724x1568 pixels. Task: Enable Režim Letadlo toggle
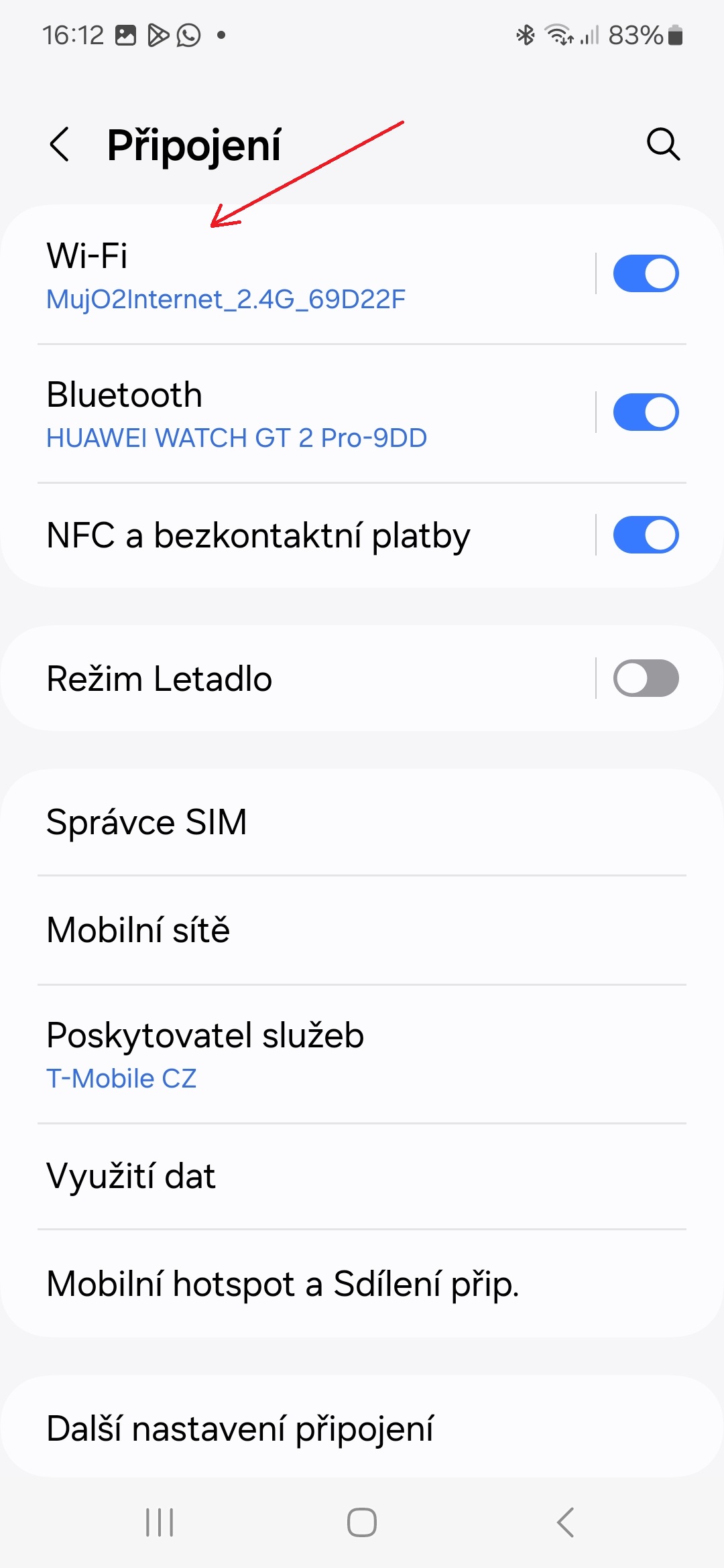point(646,678)
